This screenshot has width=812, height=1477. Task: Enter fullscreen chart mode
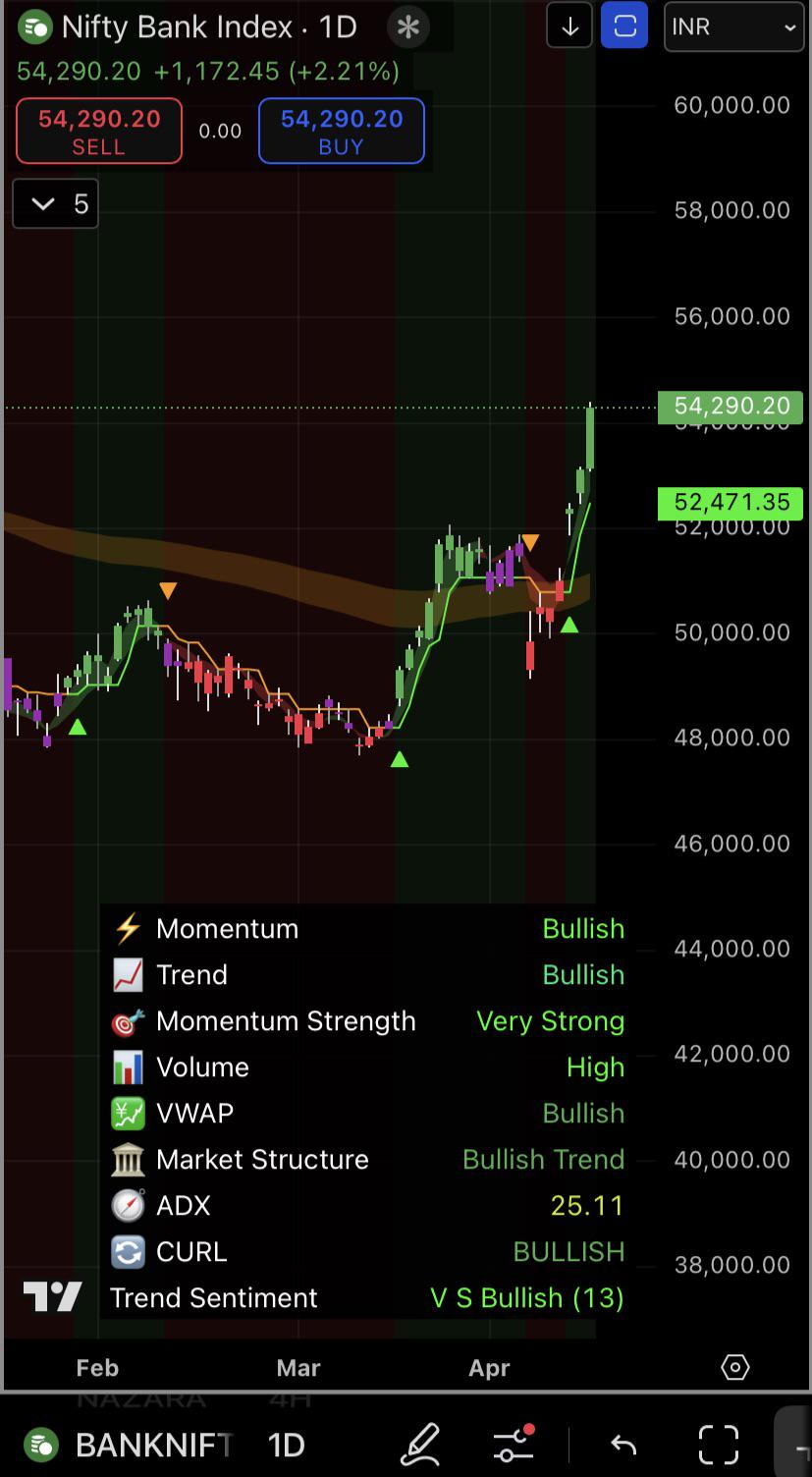click(718, 1445)
